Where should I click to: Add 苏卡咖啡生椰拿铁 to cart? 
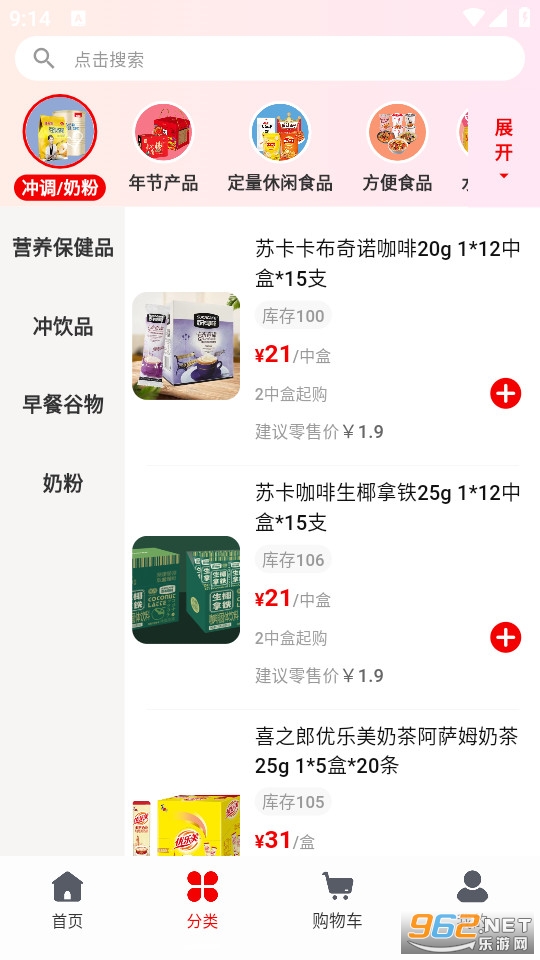[505, 637]
